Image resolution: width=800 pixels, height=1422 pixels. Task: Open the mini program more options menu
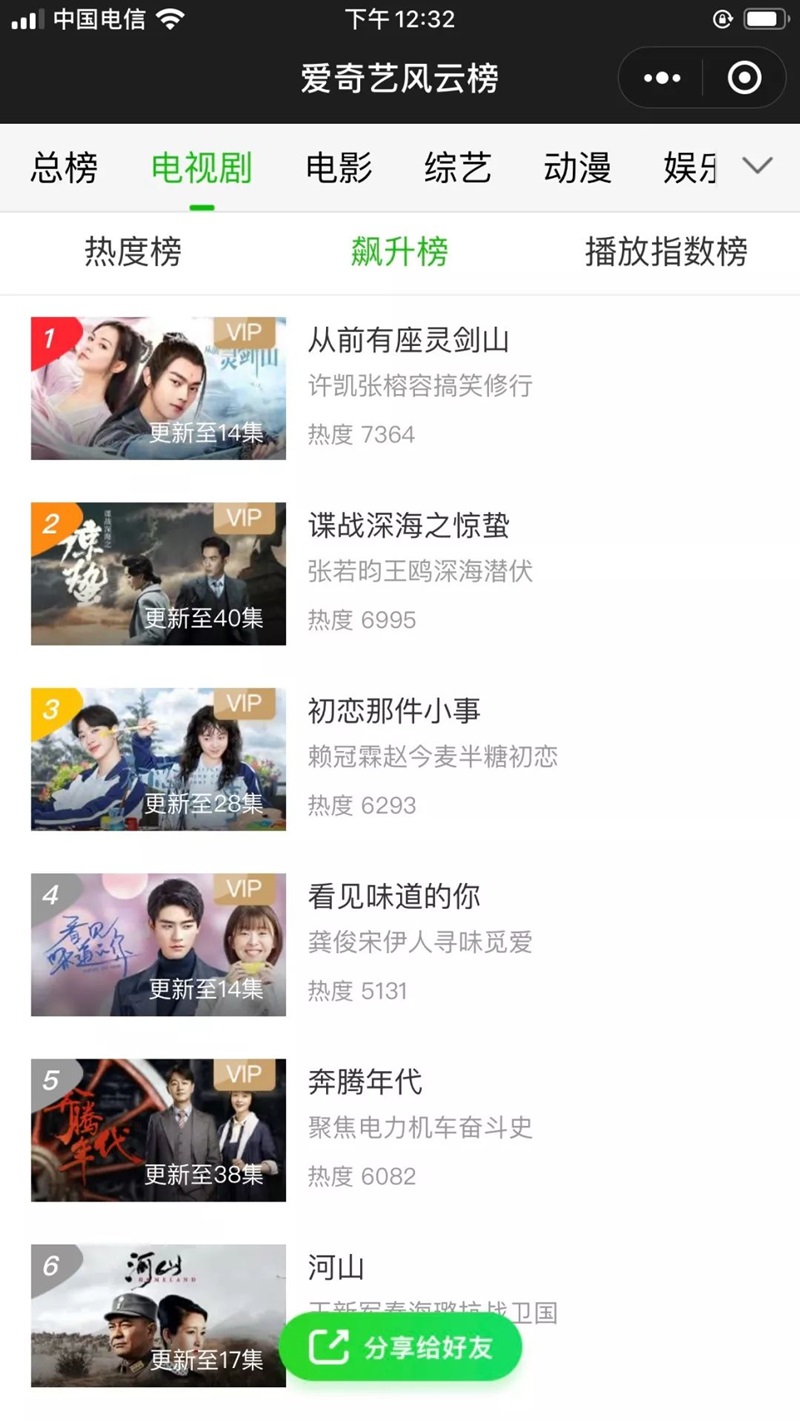[662, 78]
